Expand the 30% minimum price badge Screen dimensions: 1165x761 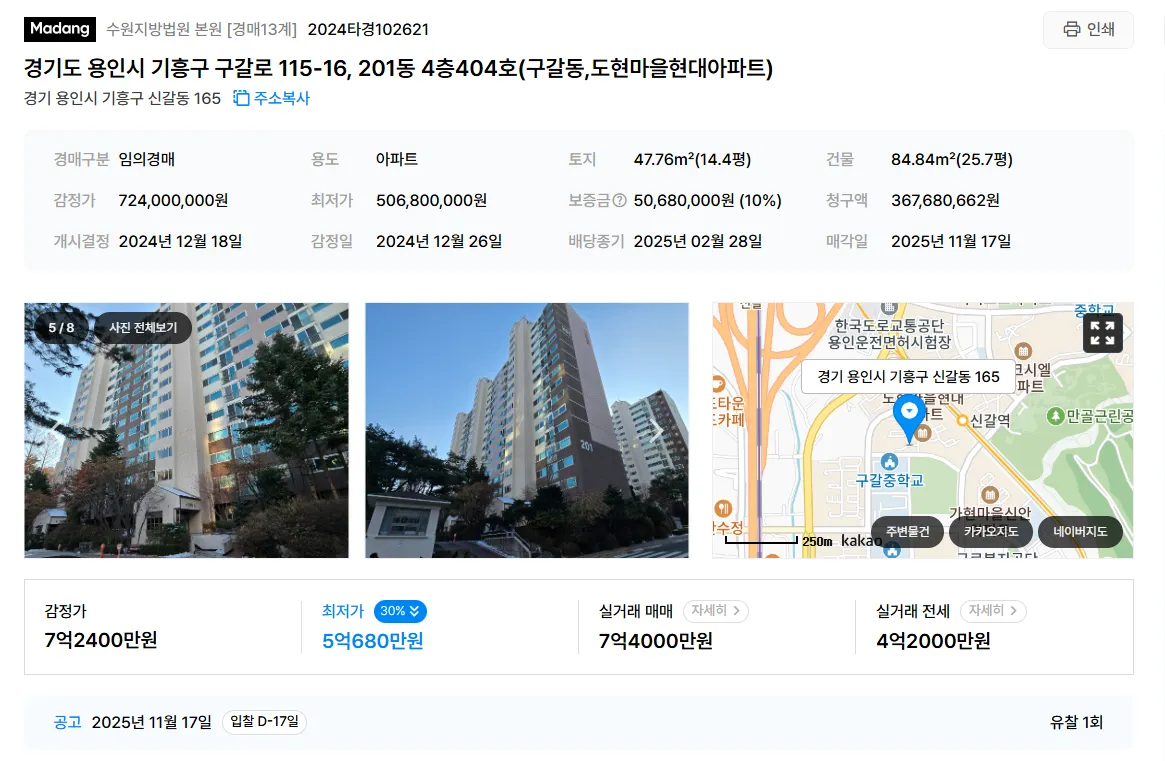(400, 611)
